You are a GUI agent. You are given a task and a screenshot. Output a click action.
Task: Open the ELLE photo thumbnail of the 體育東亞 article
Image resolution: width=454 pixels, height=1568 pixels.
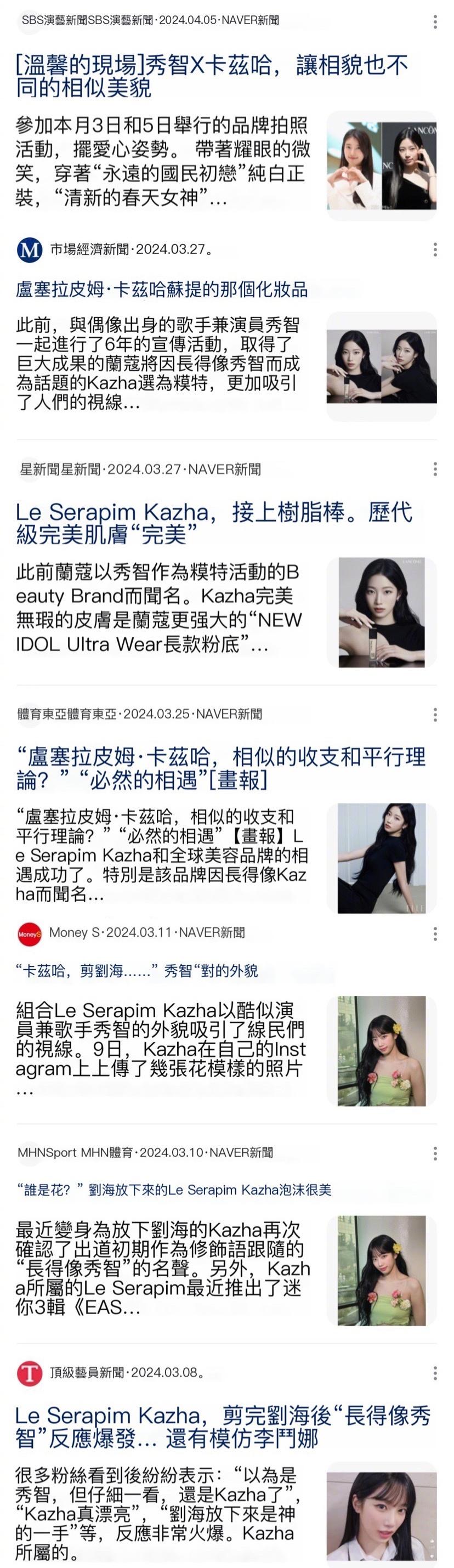coord(381,858)
